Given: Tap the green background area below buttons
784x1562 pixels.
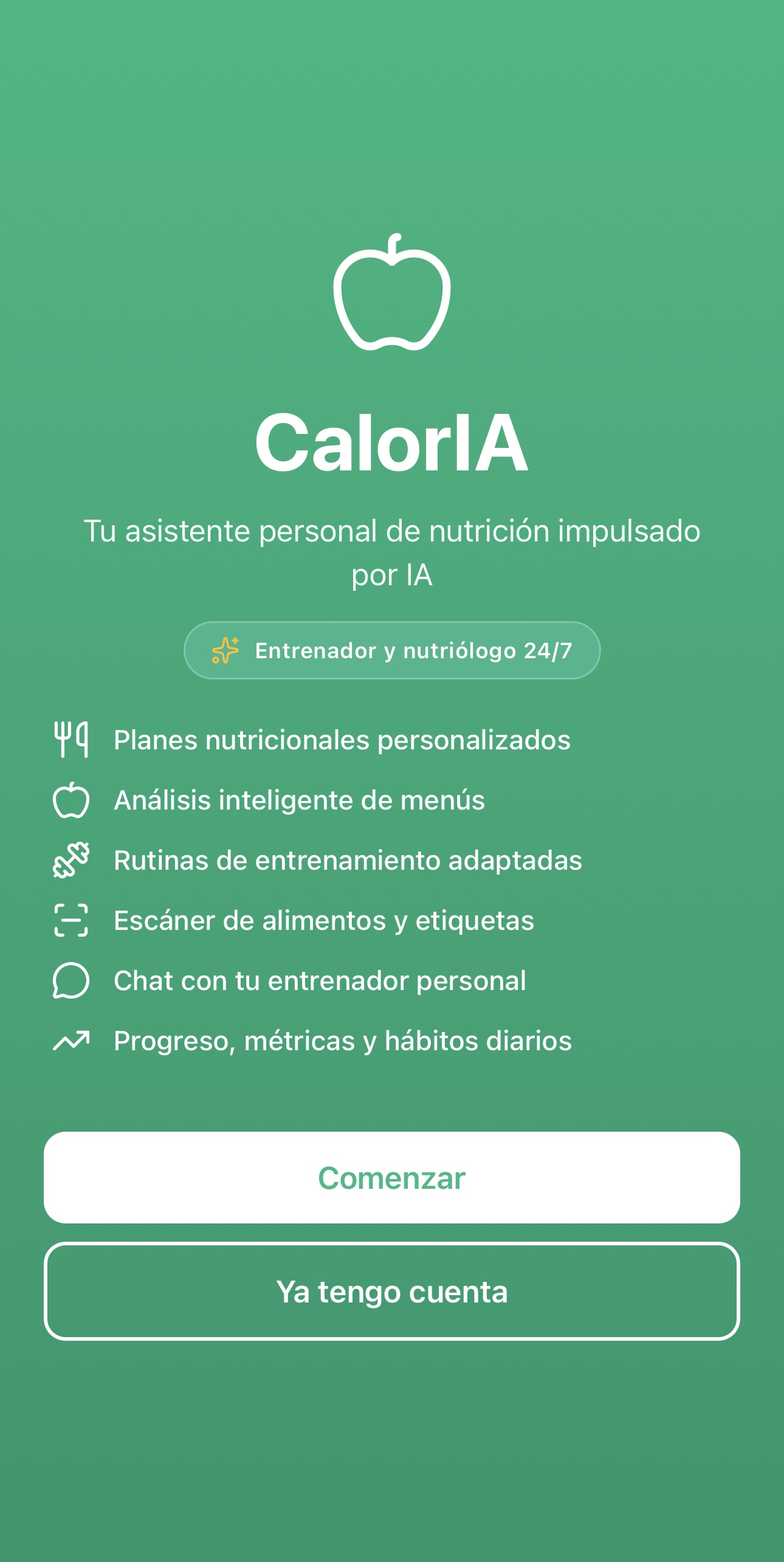Looking at the screenshot, I should (x=392, y=1459).
